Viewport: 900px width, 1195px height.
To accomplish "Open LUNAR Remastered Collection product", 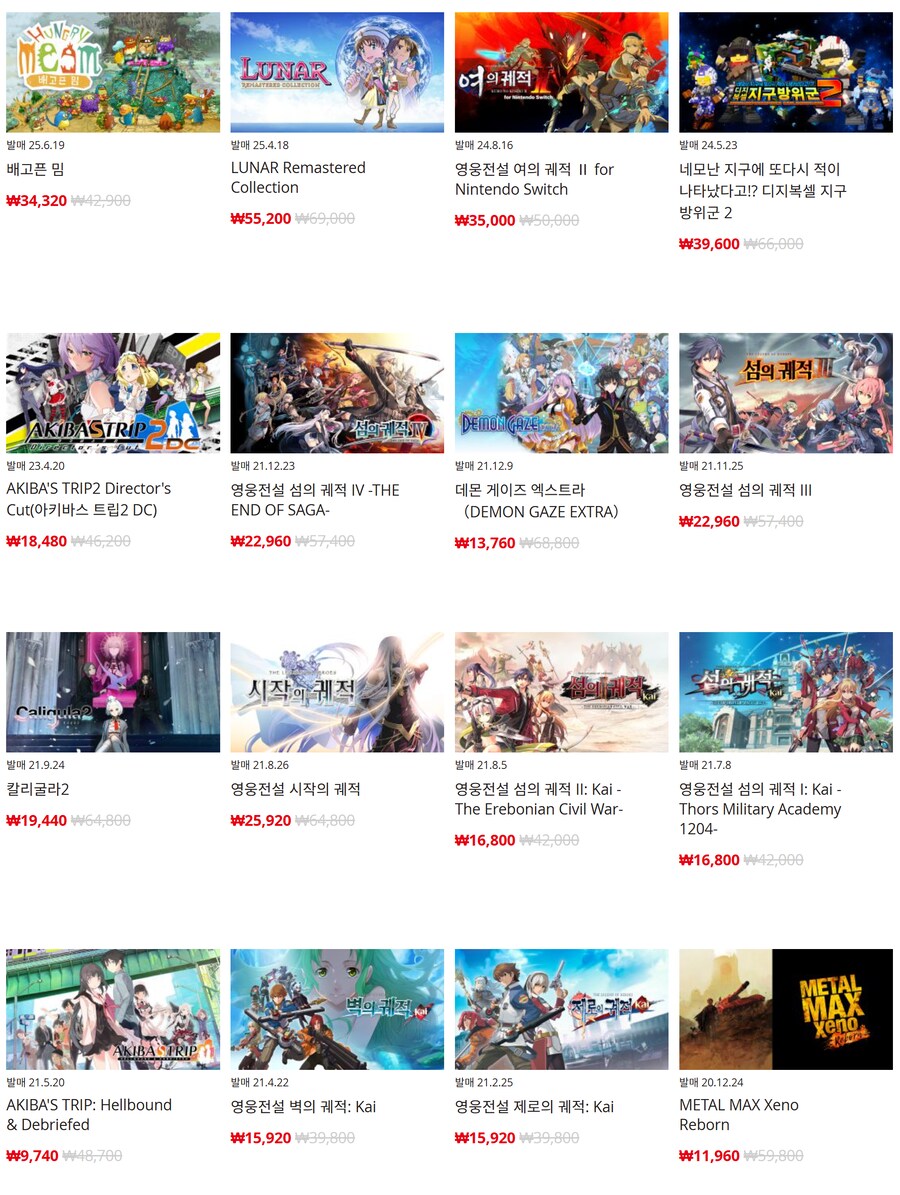I will click(337, 72).
